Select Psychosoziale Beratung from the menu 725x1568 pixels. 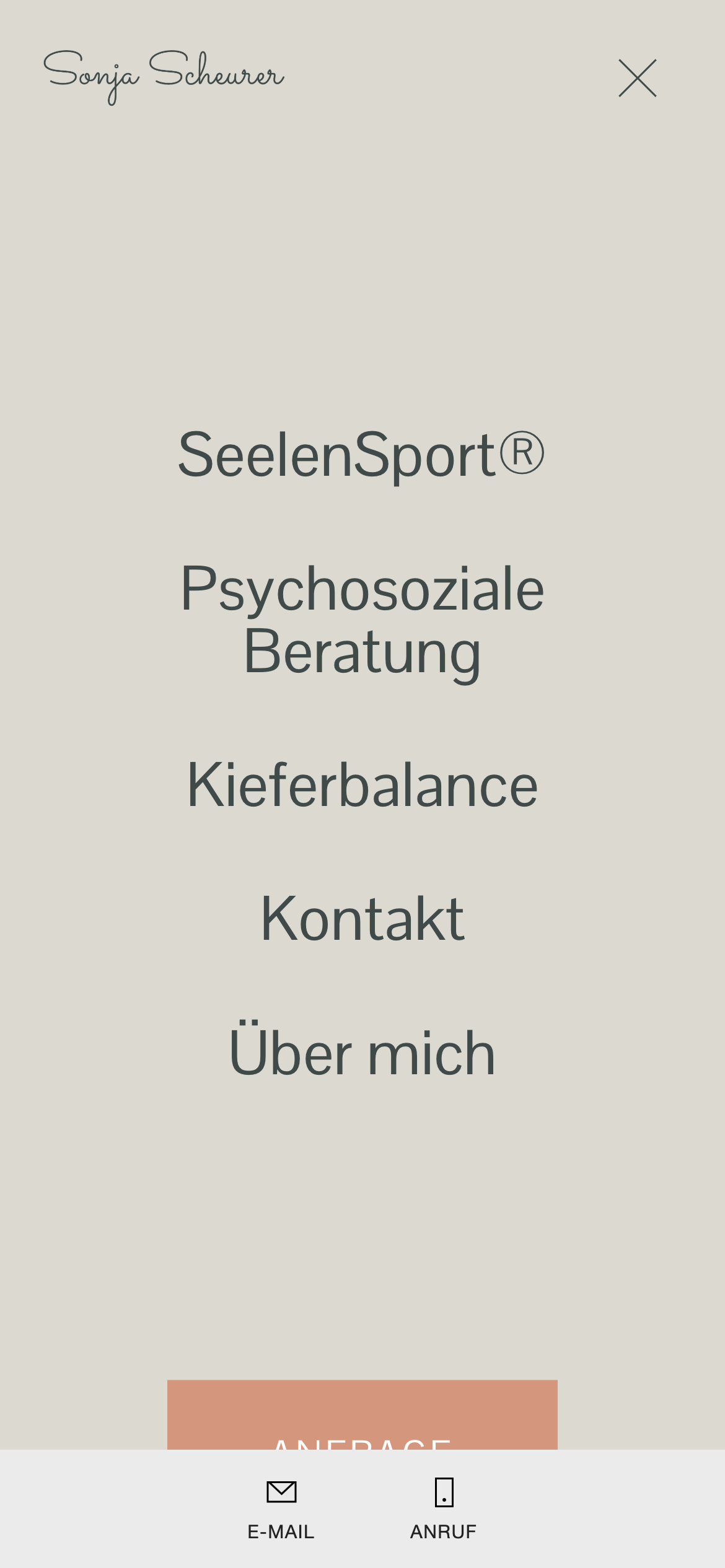point(362,620)
